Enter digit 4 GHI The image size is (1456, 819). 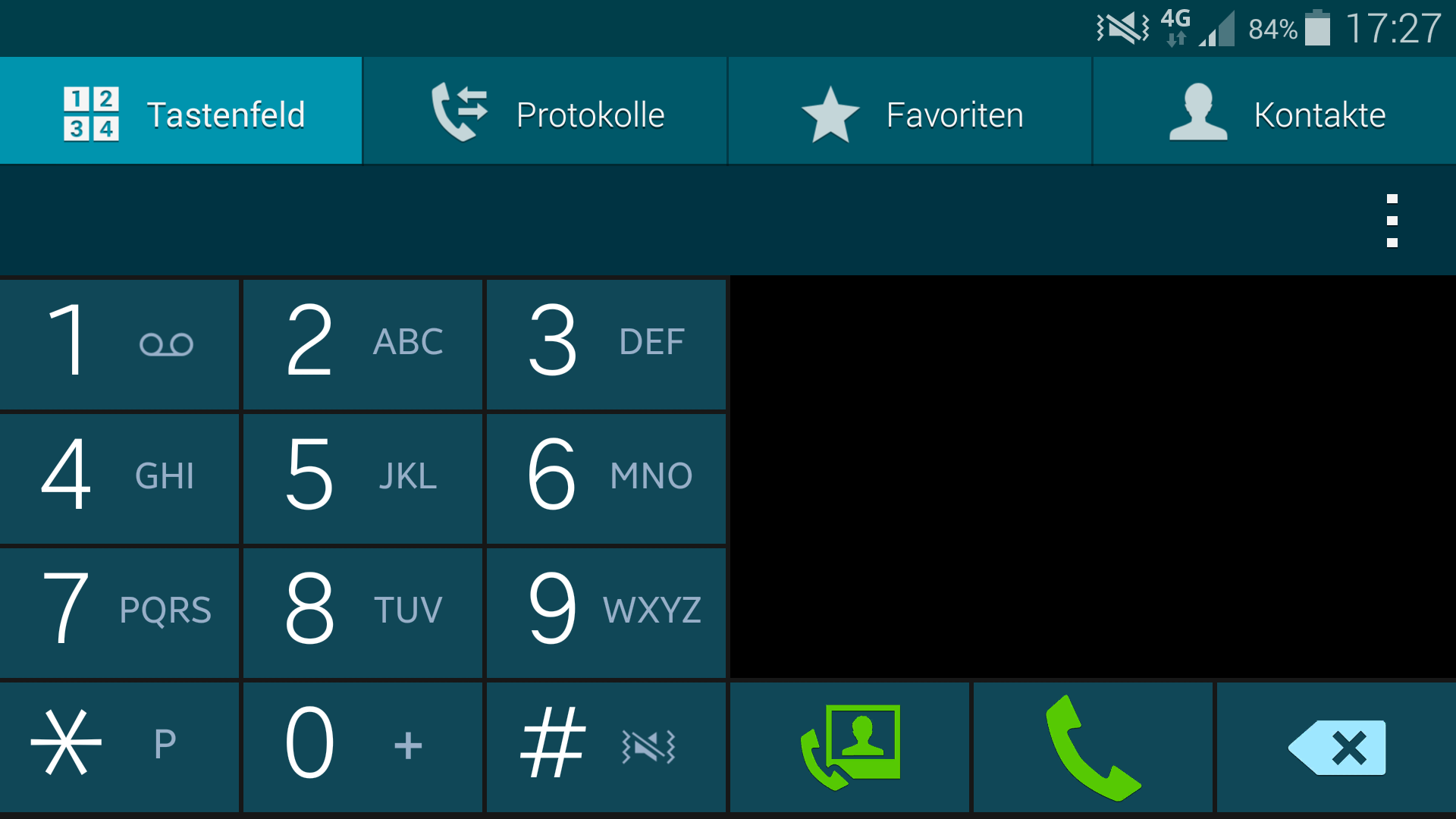click(119, 478)
